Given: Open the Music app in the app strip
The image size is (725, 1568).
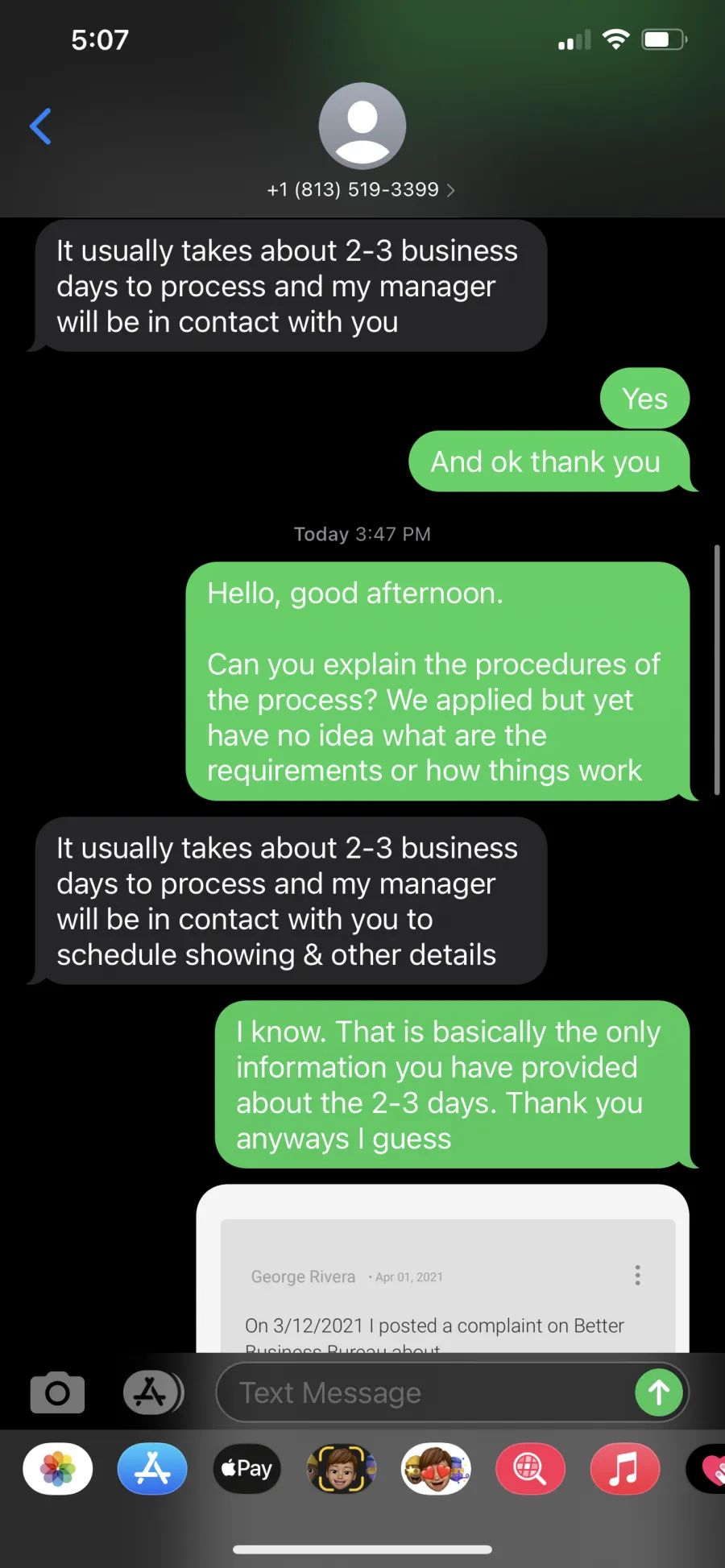Looking at the screenshot, I should (625, 1468).
